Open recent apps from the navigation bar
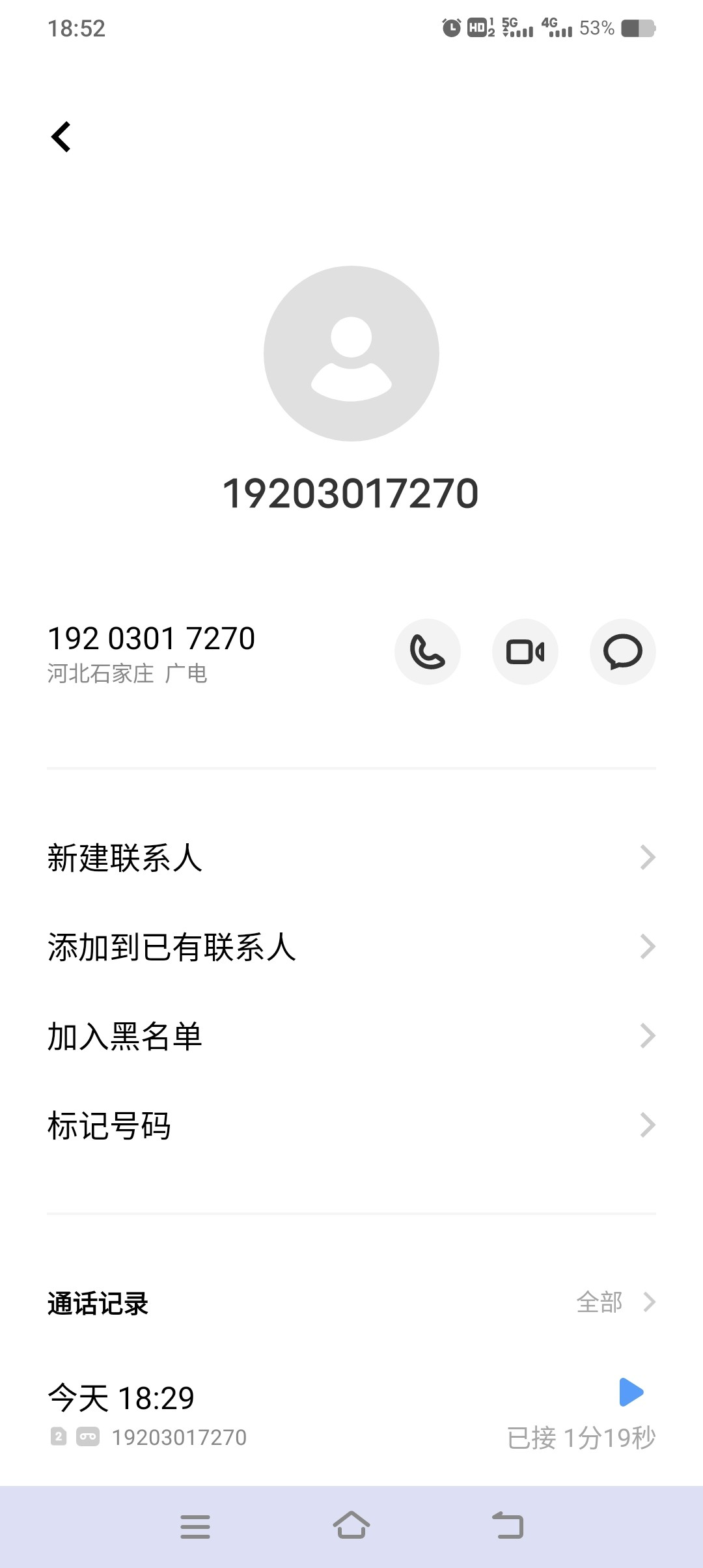The height and width of the screenshot is (1568, 703). point(195,1526)
